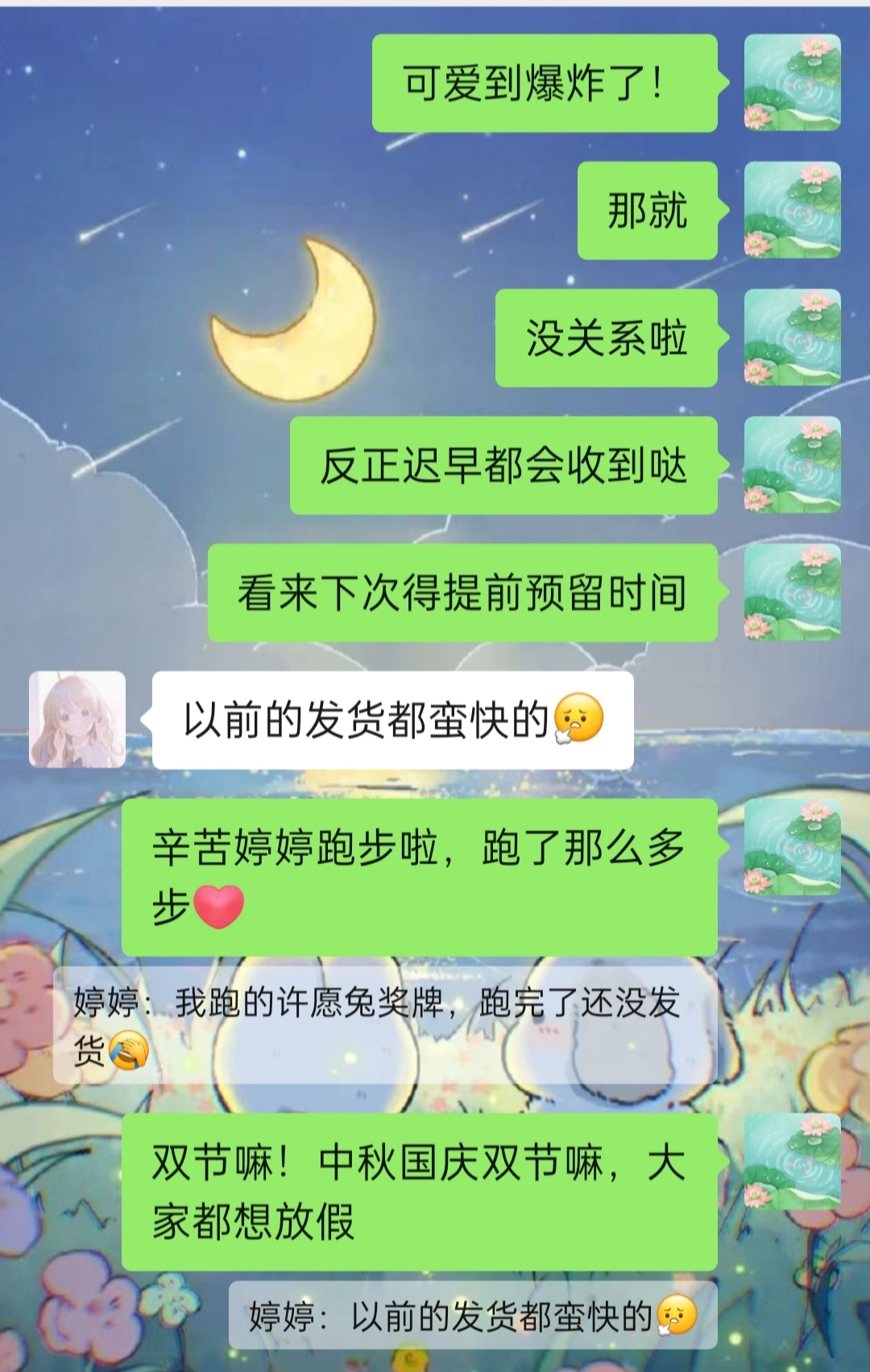Tap the avatar next to 没关系啦

pos(792,337)
